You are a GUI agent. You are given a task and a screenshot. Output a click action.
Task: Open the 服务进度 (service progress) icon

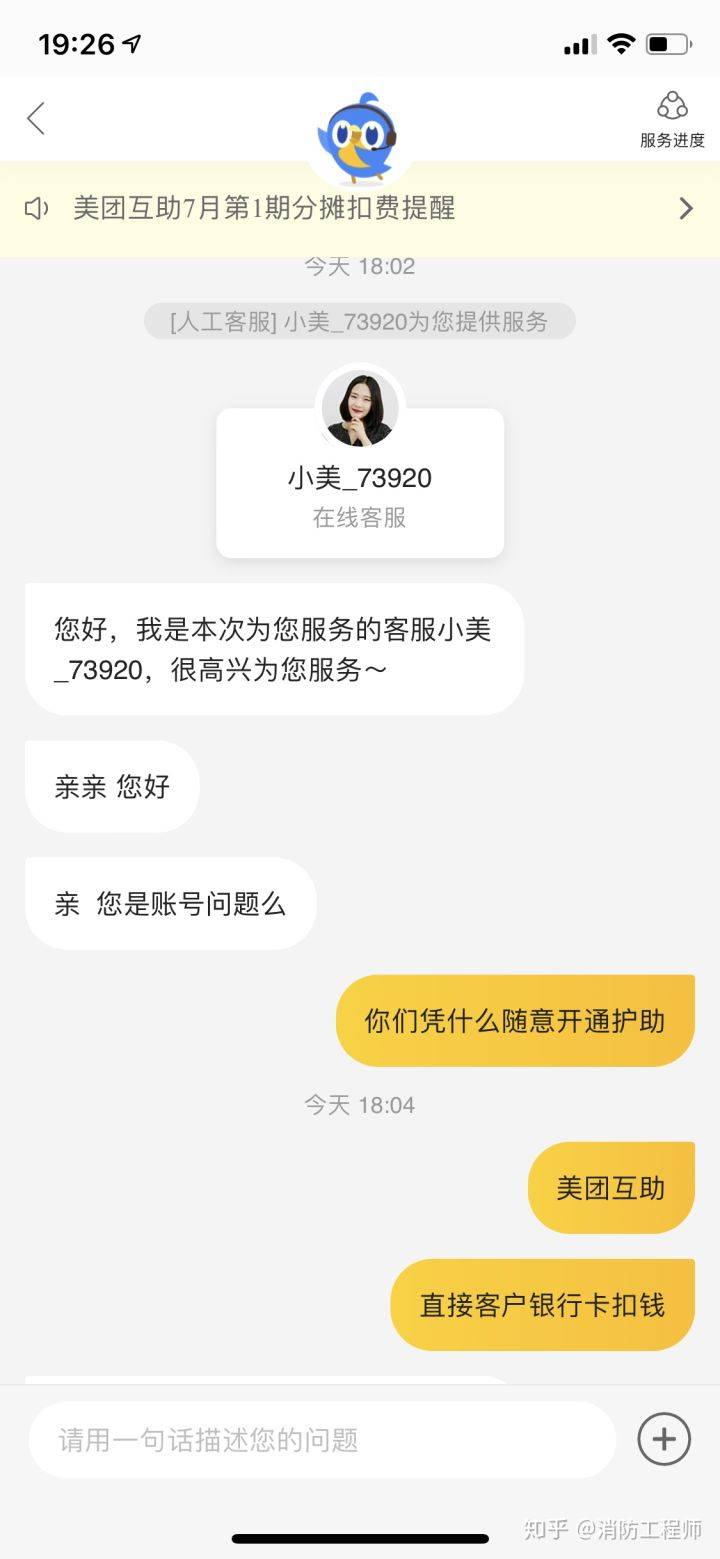click(670, 117)
